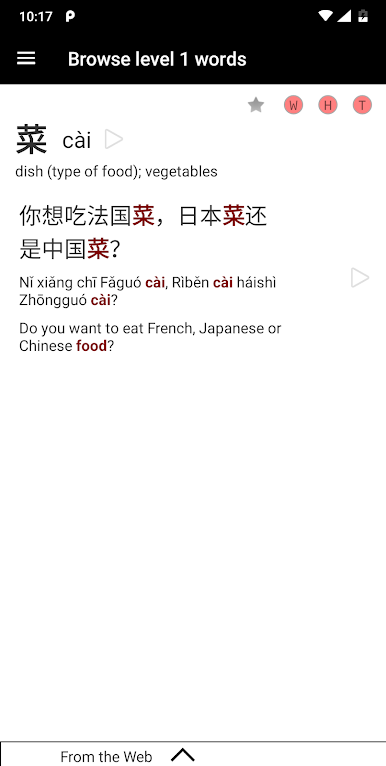Star the word 菜 as favorite
The image size is (386, 766).
click(x=256, y=105)
